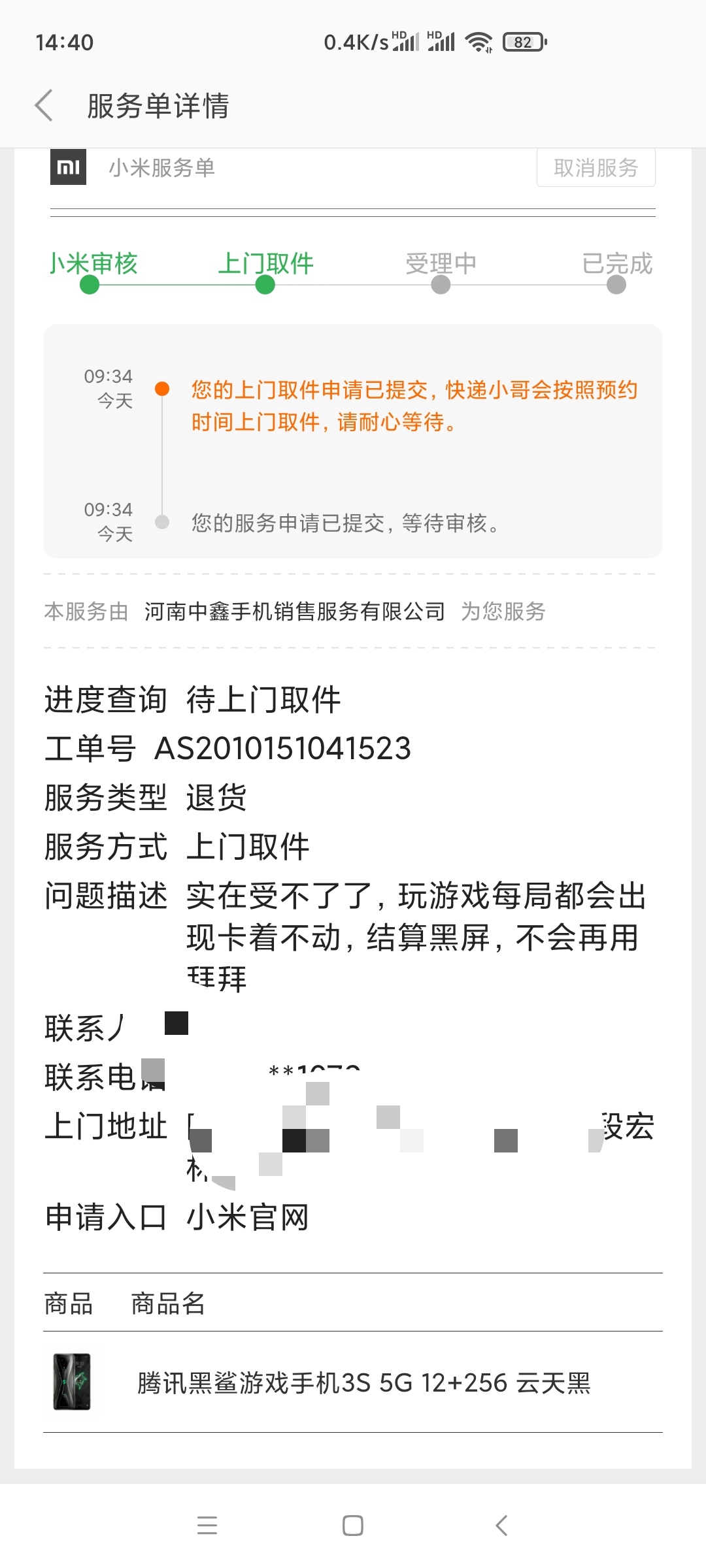Tap the system home button
This screenshot has width=706, height=1568.
coord(353,1526)
